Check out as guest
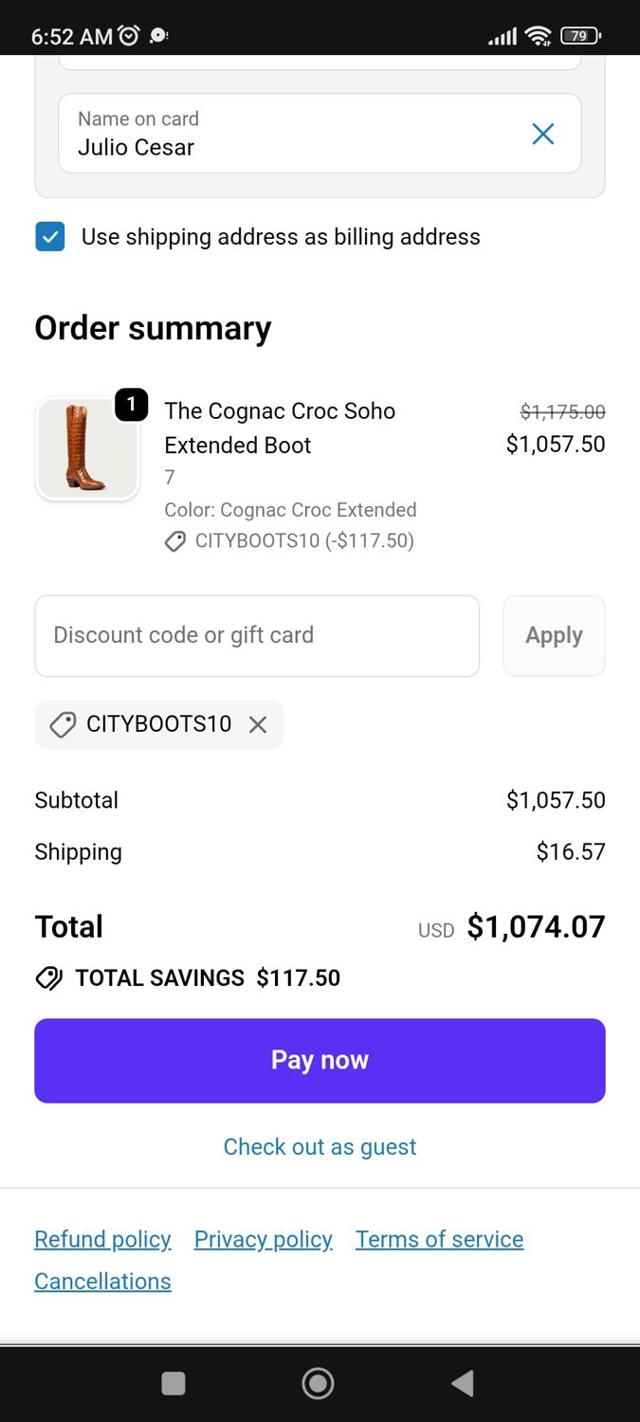Image resolution: width=640 pixels, height=1422 pixels. pyautogui.click(x=320, y=1147)
